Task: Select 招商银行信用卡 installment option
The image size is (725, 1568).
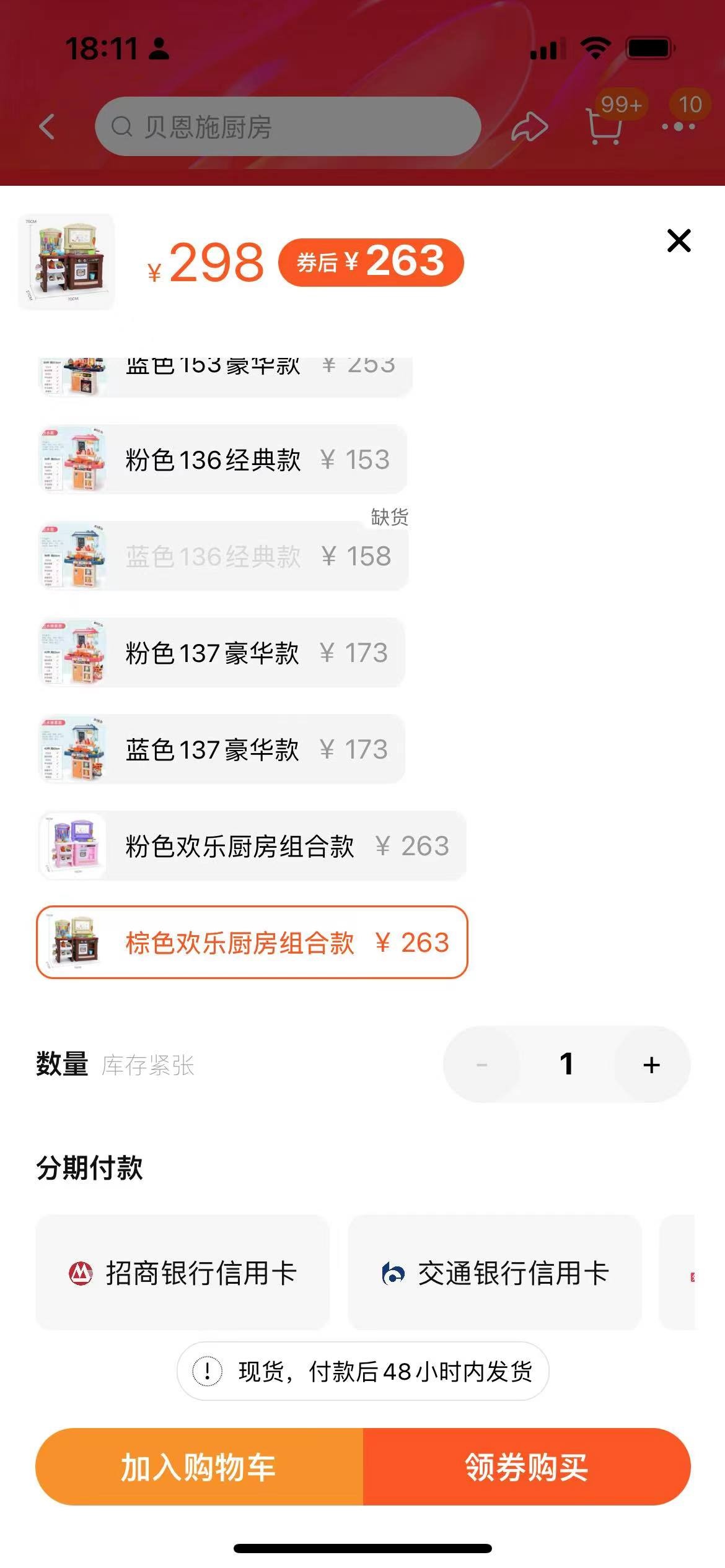Action: (x=183, y=1273)
